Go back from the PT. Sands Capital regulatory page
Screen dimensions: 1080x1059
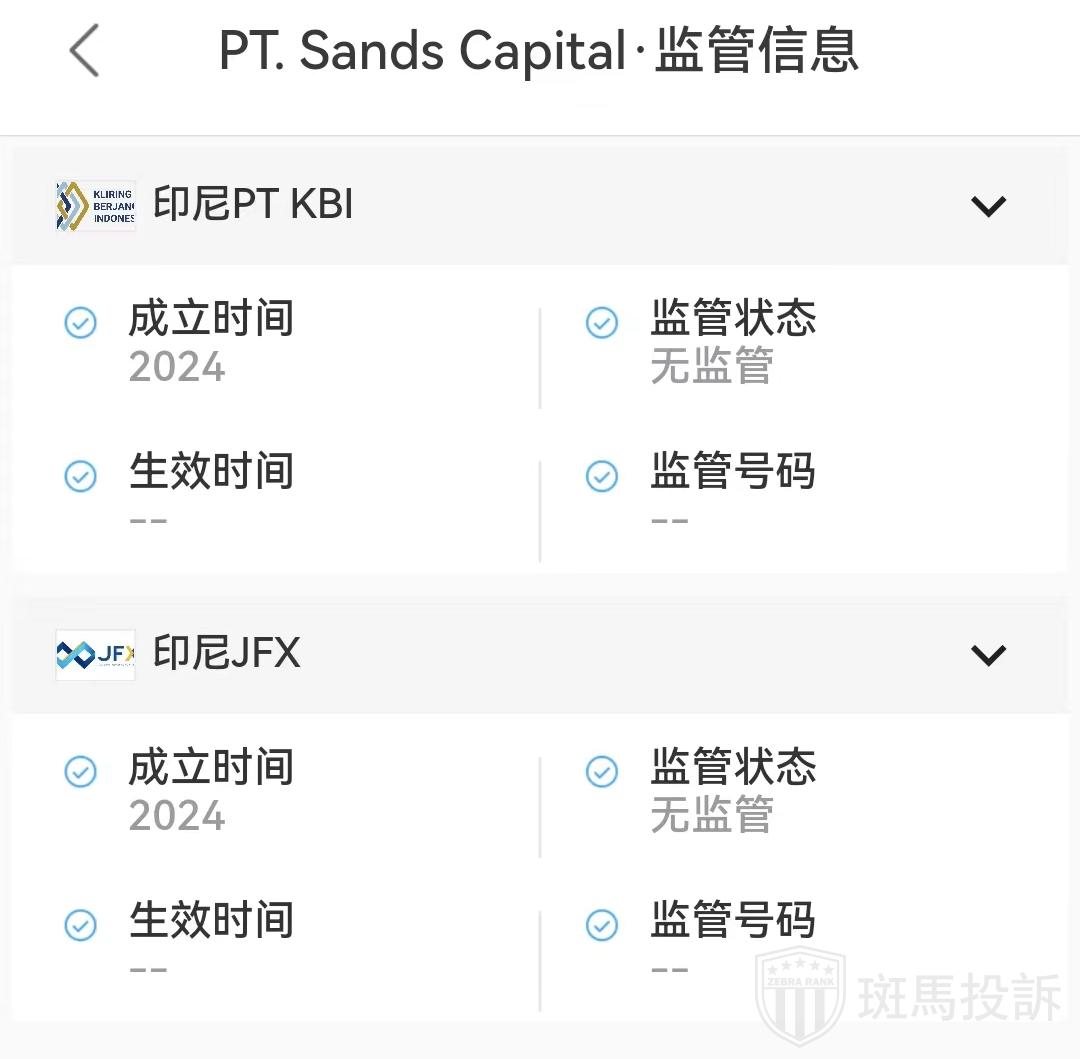click(85, 51)
